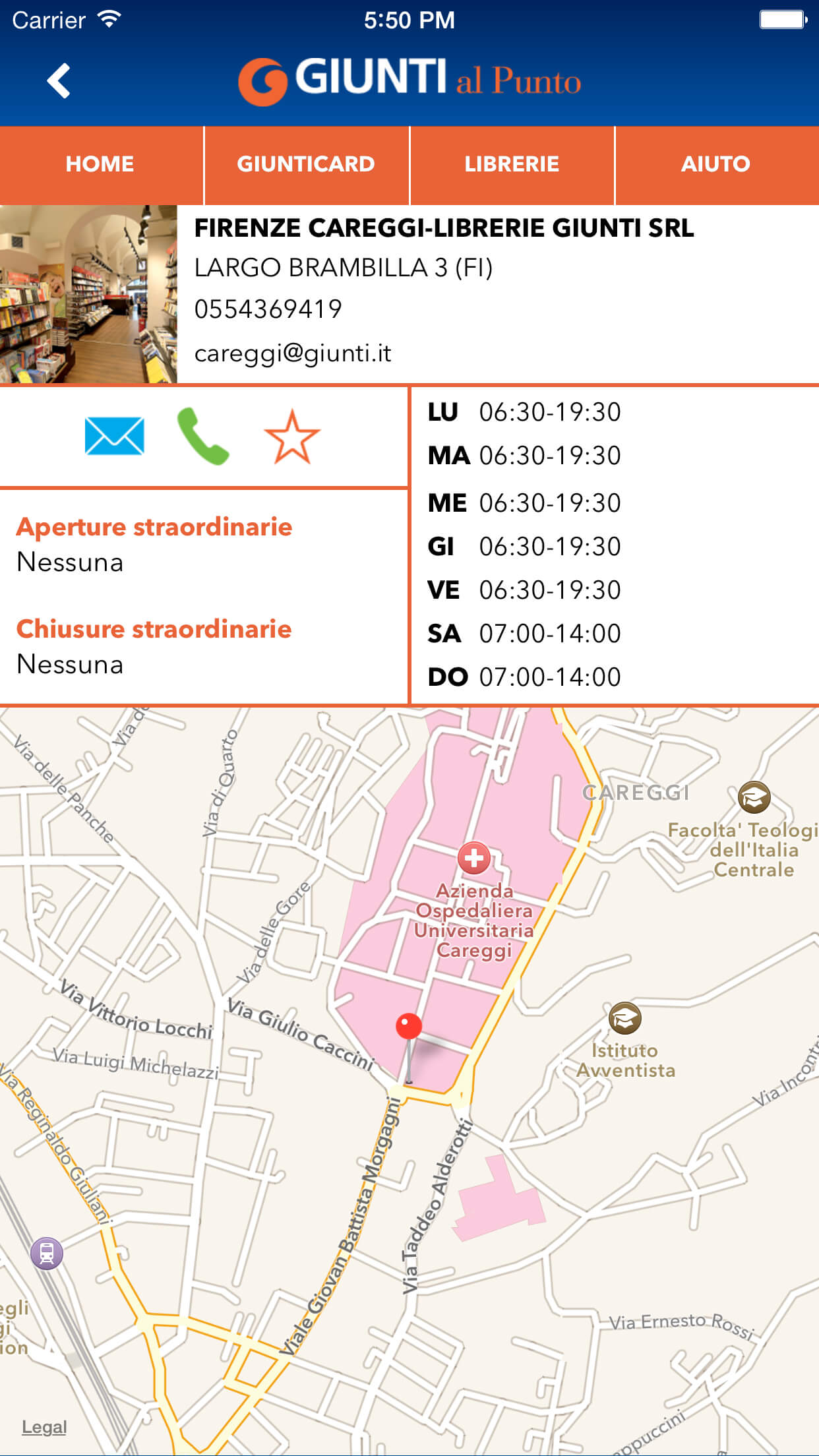Email the store via envelope icon

pyautogui.click(x=115, y=436)
